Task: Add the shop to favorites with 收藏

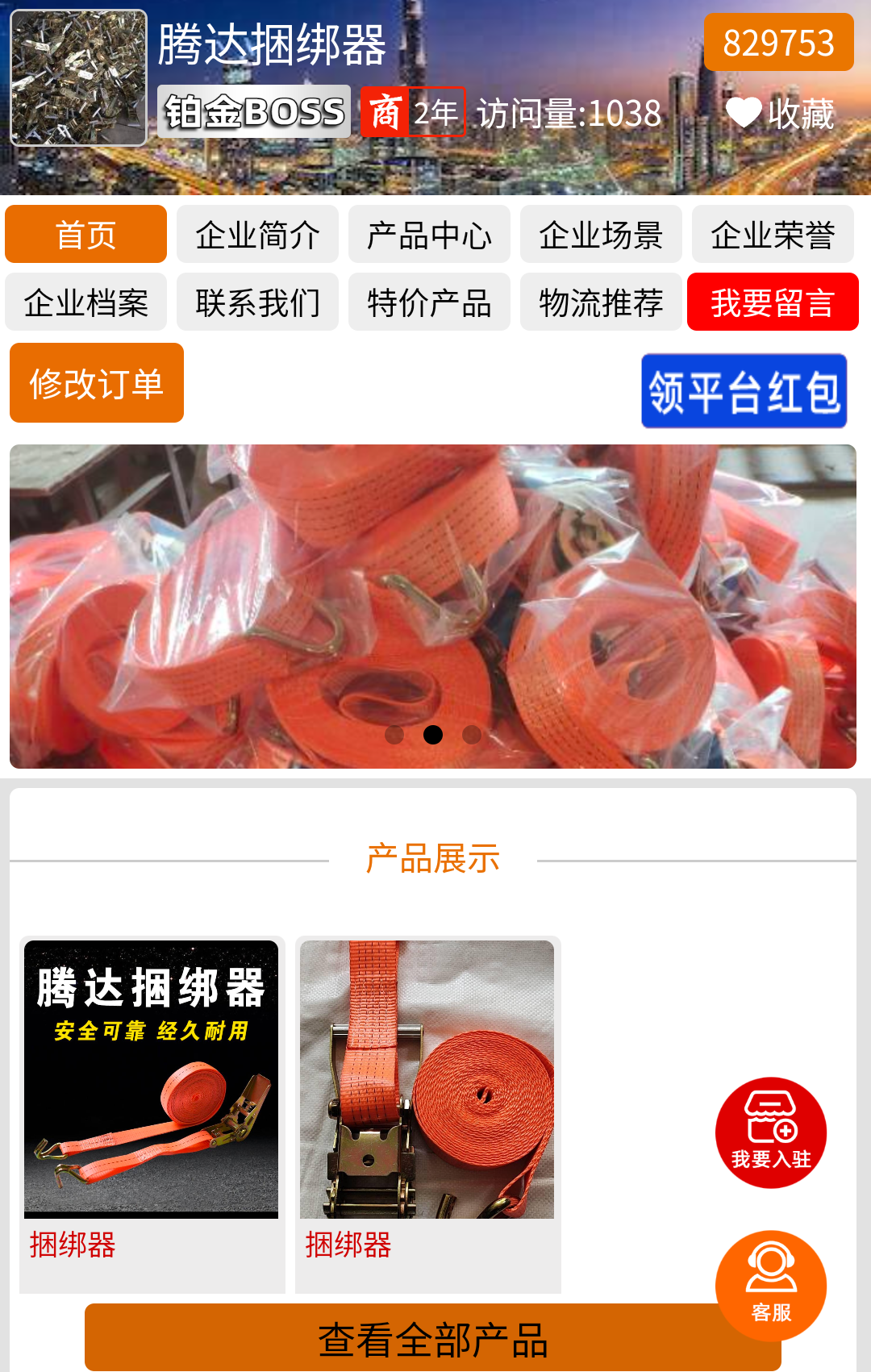Action: [779, 114]
